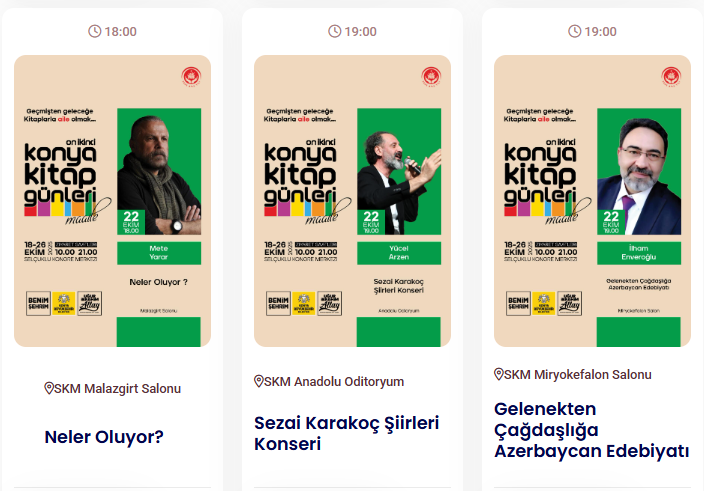Open the Yücel Arzen concert poster
This screenshot has height=491, width=704.
[x=352, y=200]
